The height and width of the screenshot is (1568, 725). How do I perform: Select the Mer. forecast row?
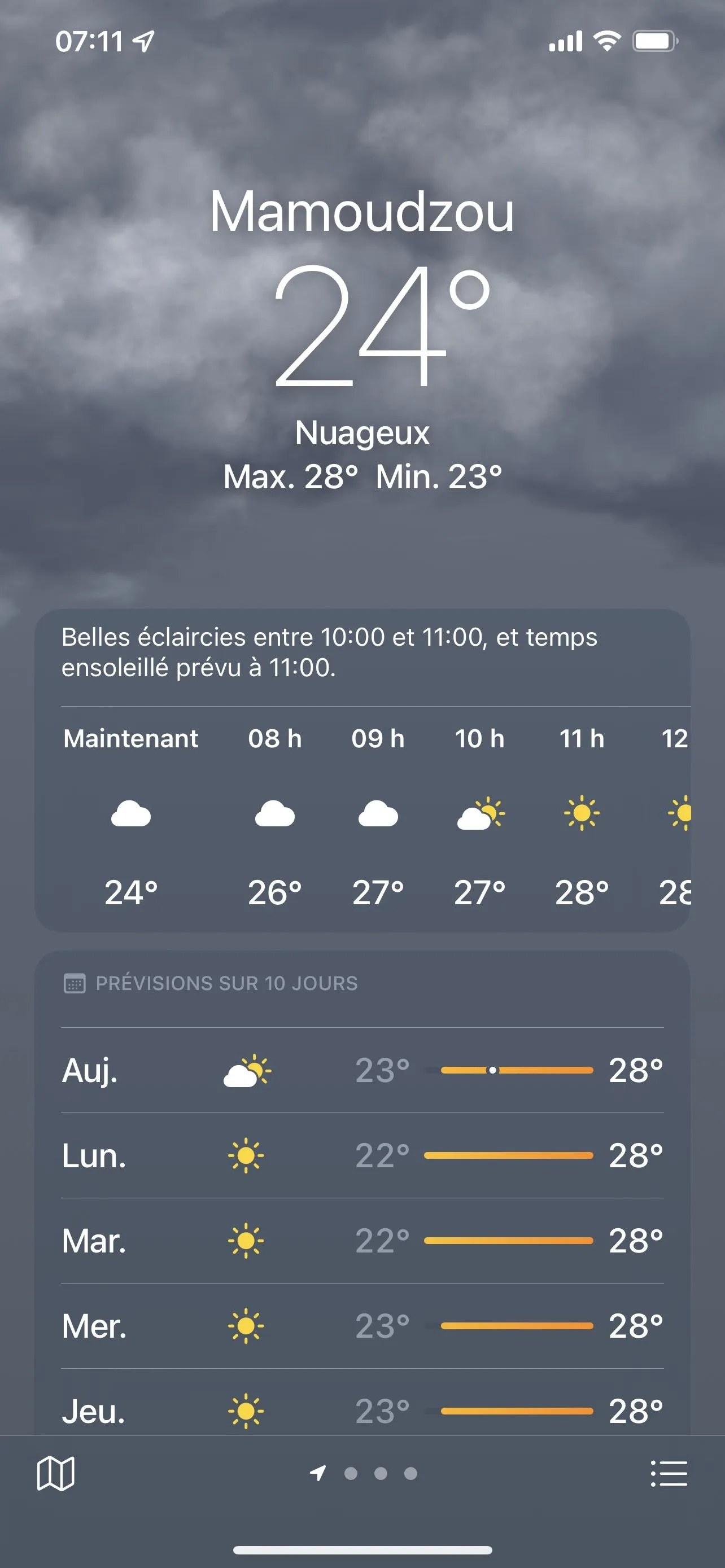click(362, 1326)
